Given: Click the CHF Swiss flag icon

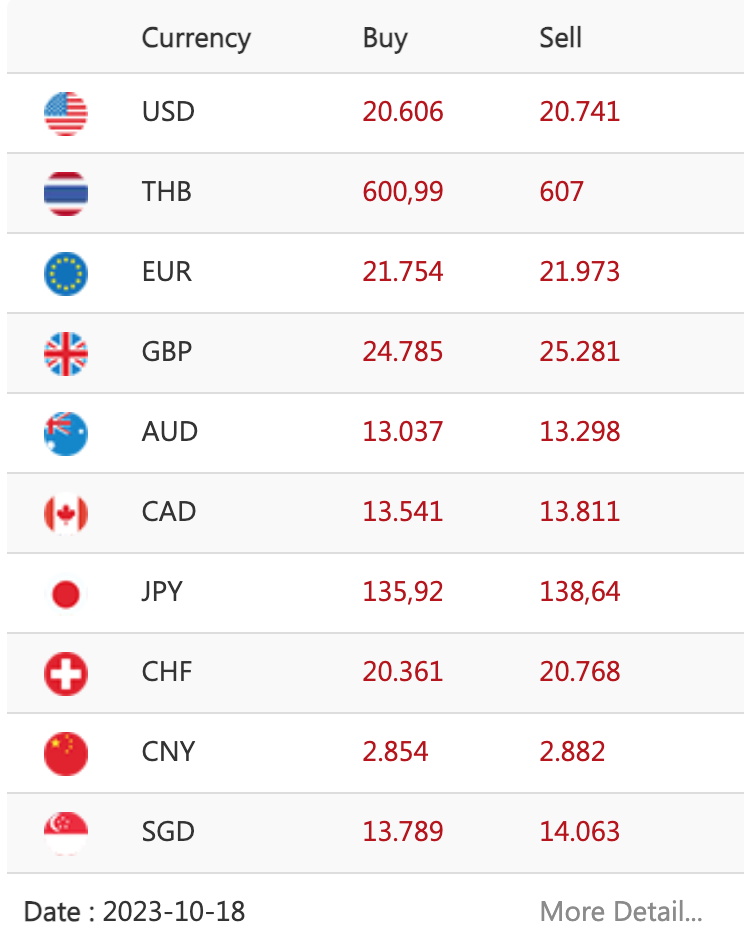Looking at the screenshot, I should pyautogui.click(x=66, y=672).
